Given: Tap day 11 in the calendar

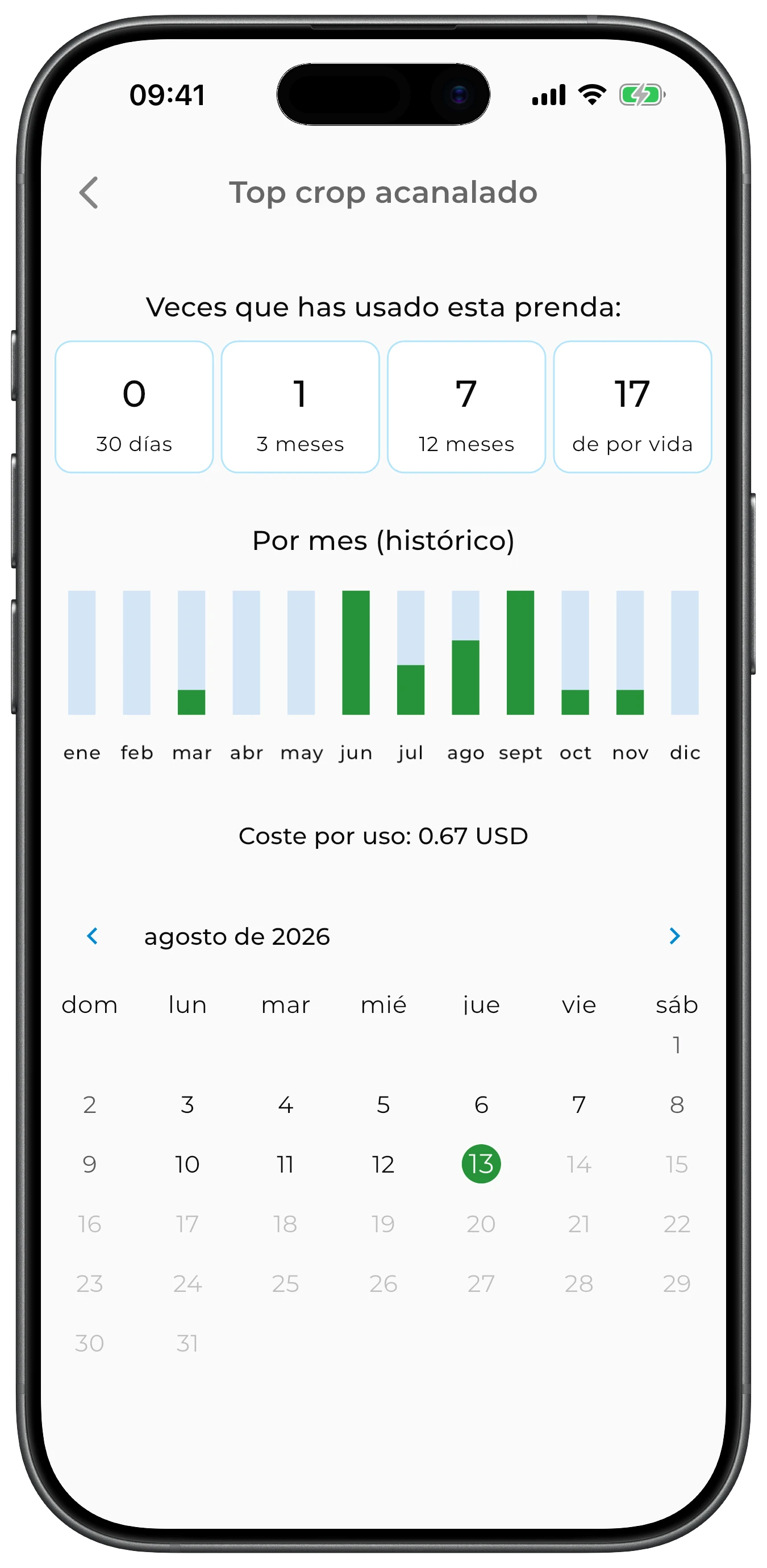Looking at the screenshot, I should 285,1164.
